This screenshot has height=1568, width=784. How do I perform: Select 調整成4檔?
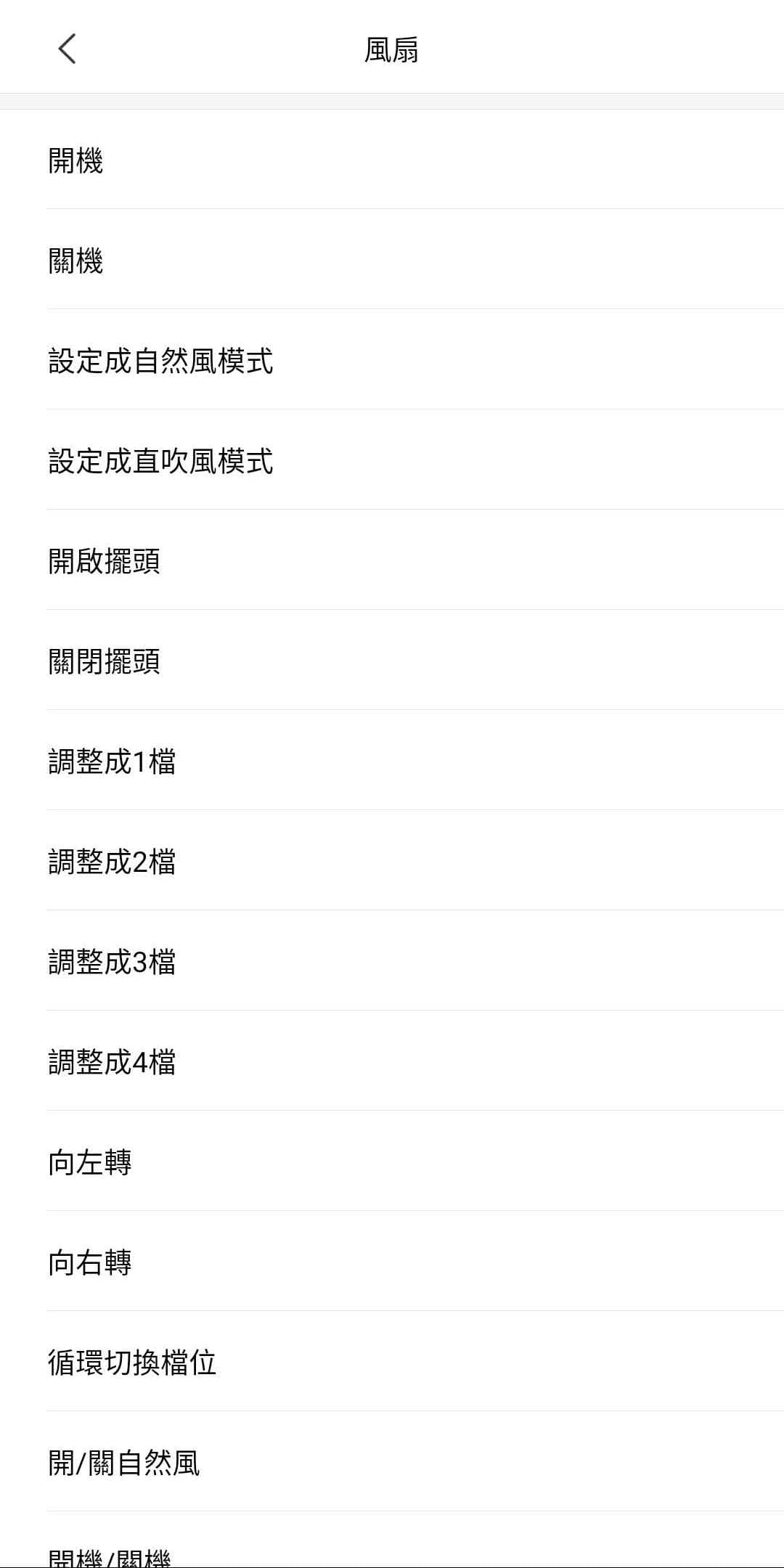(112, 1062)
